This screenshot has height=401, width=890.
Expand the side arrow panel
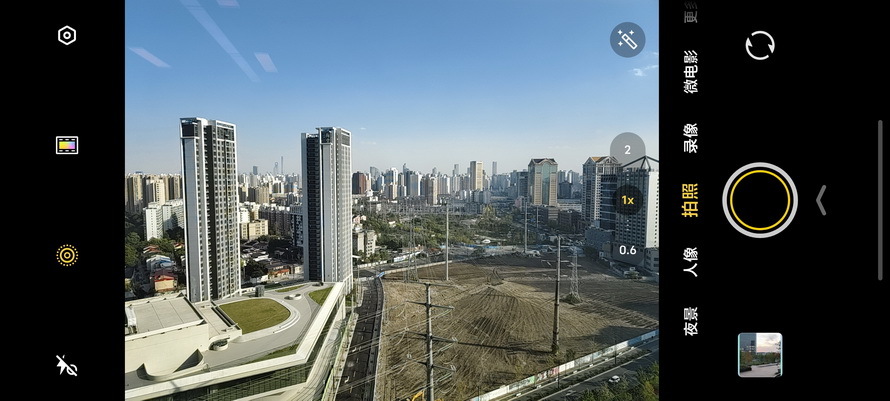pos(821,200)
